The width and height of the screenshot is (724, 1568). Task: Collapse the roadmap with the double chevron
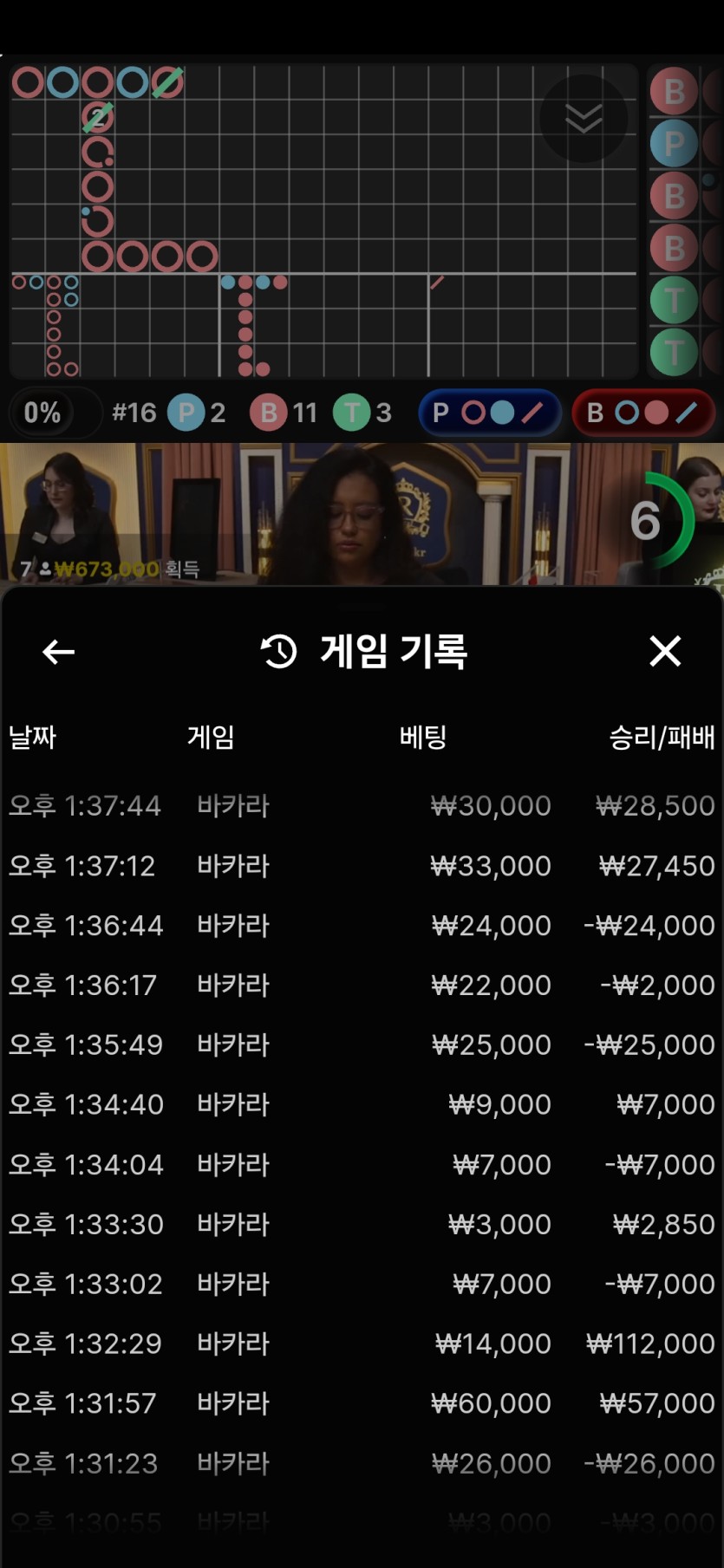point(584,119)
